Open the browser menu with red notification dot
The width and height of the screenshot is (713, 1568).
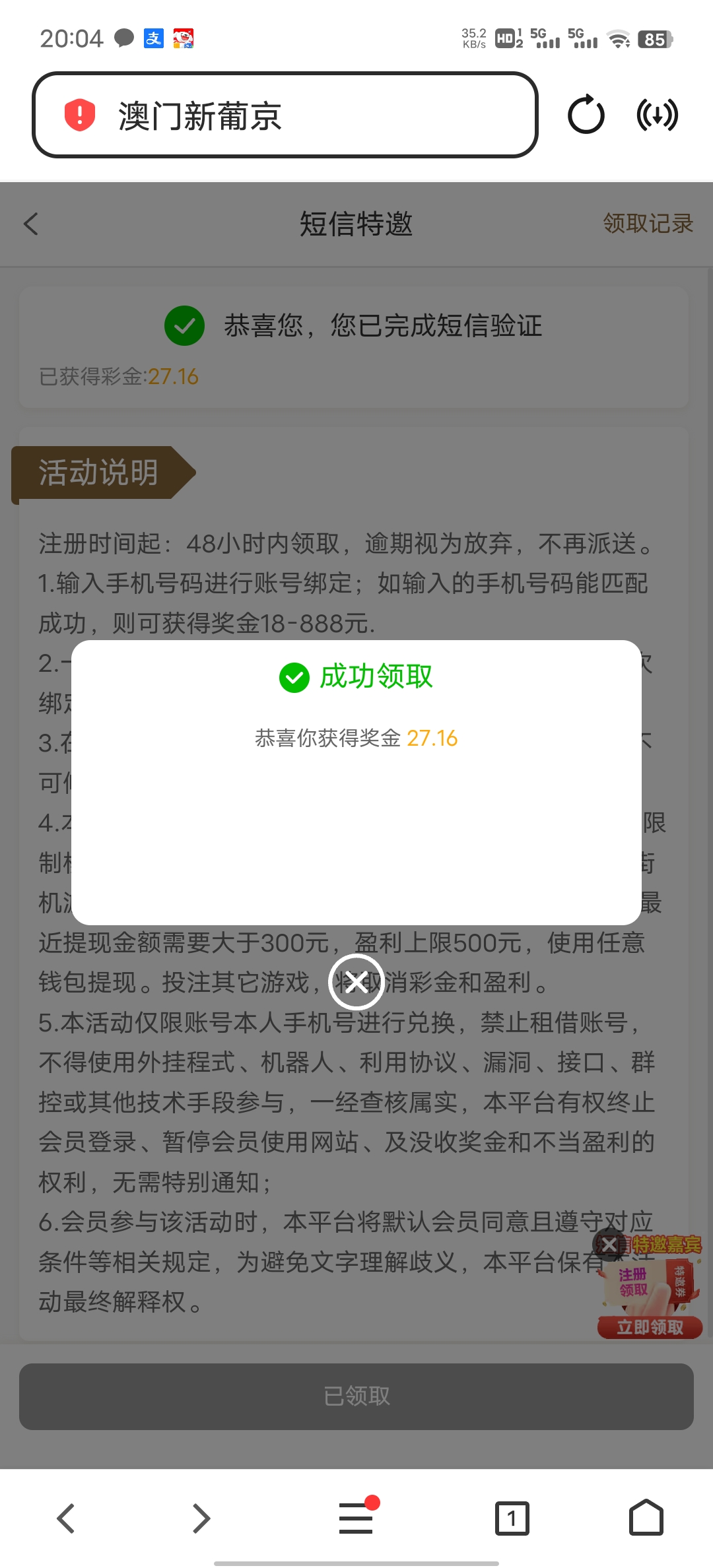tap(355, 1517)
